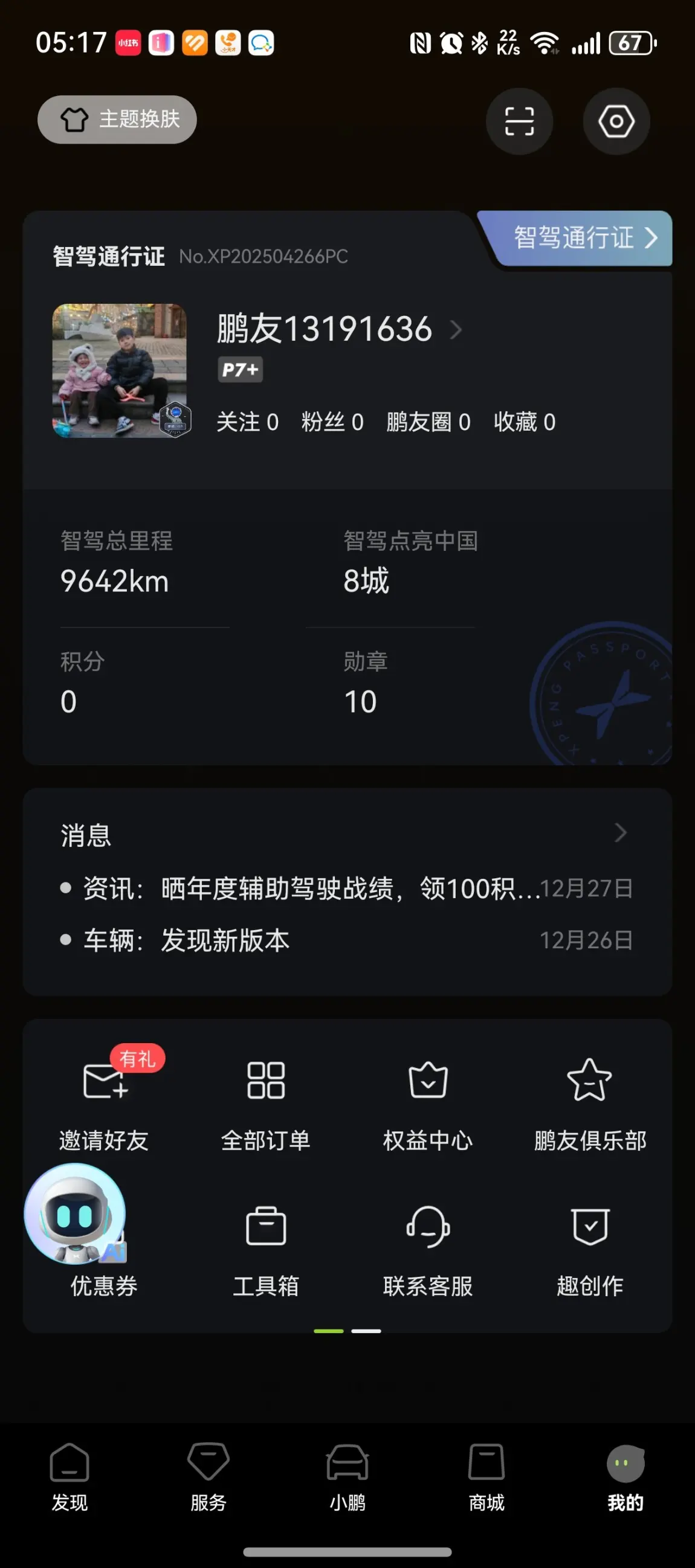Switch to the 小鹏 tab
The height and width of the screenshot is (1568, 695).
tap(347, 1476)
